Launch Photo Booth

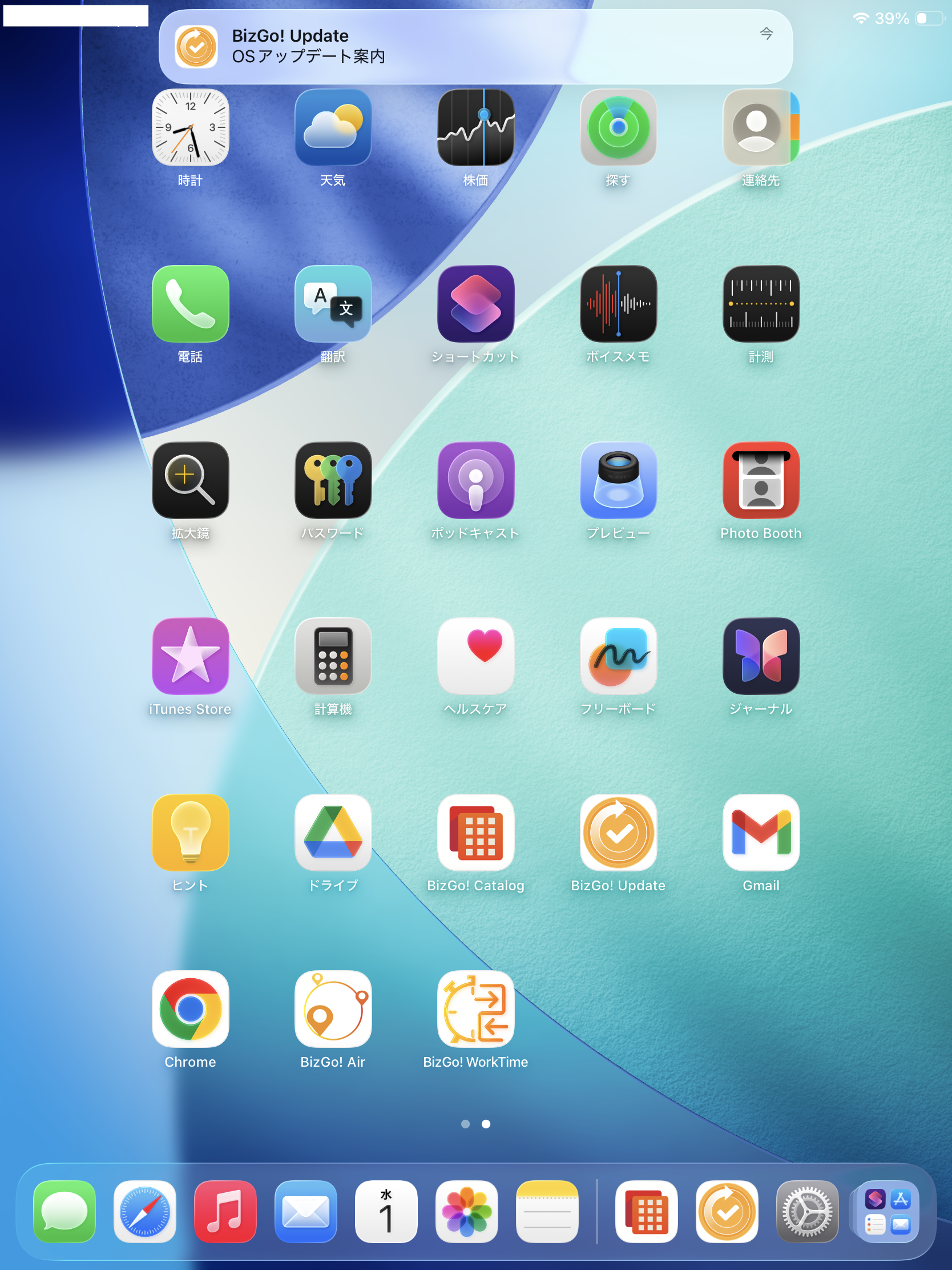pyautogui.click(x=760, y=480)
